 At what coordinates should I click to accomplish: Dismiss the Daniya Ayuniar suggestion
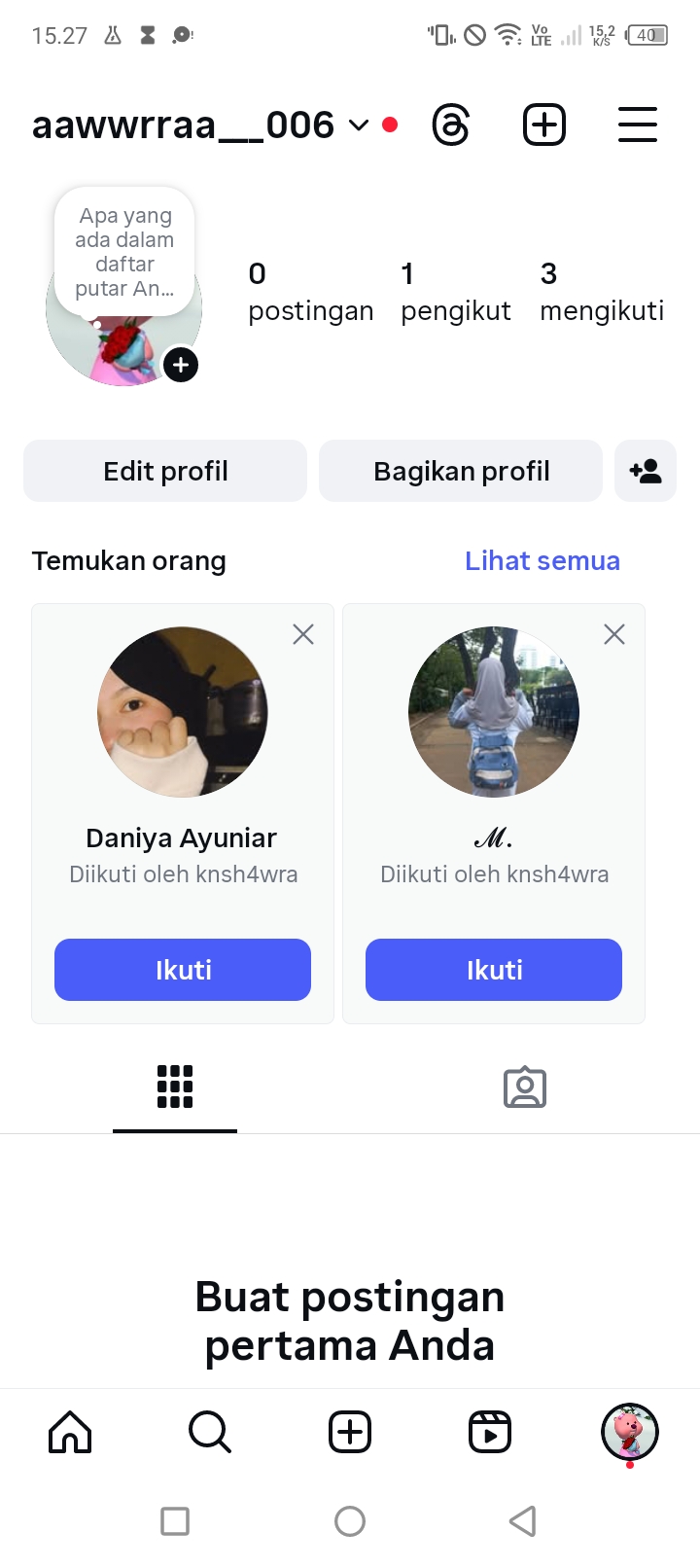(x=303, y=634)
